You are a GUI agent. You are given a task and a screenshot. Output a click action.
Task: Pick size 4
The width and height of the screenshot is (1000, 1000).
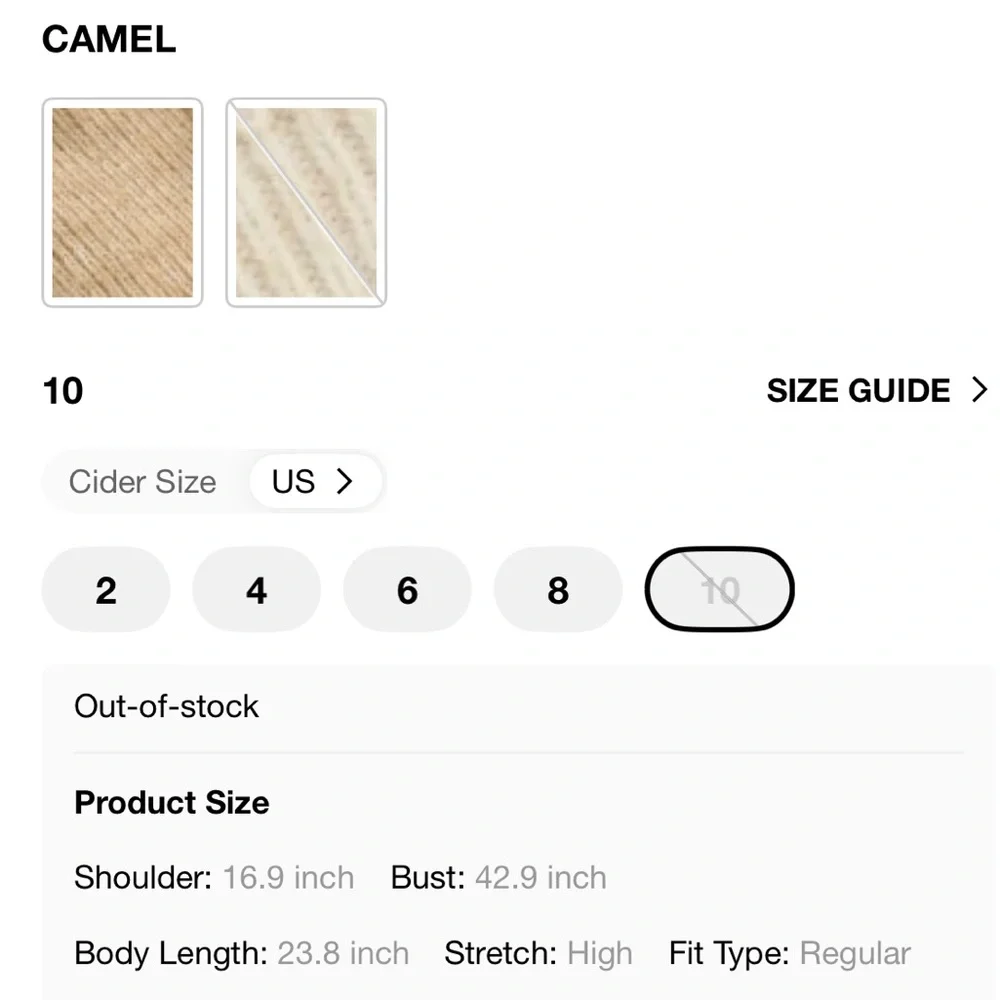point(256,590)
